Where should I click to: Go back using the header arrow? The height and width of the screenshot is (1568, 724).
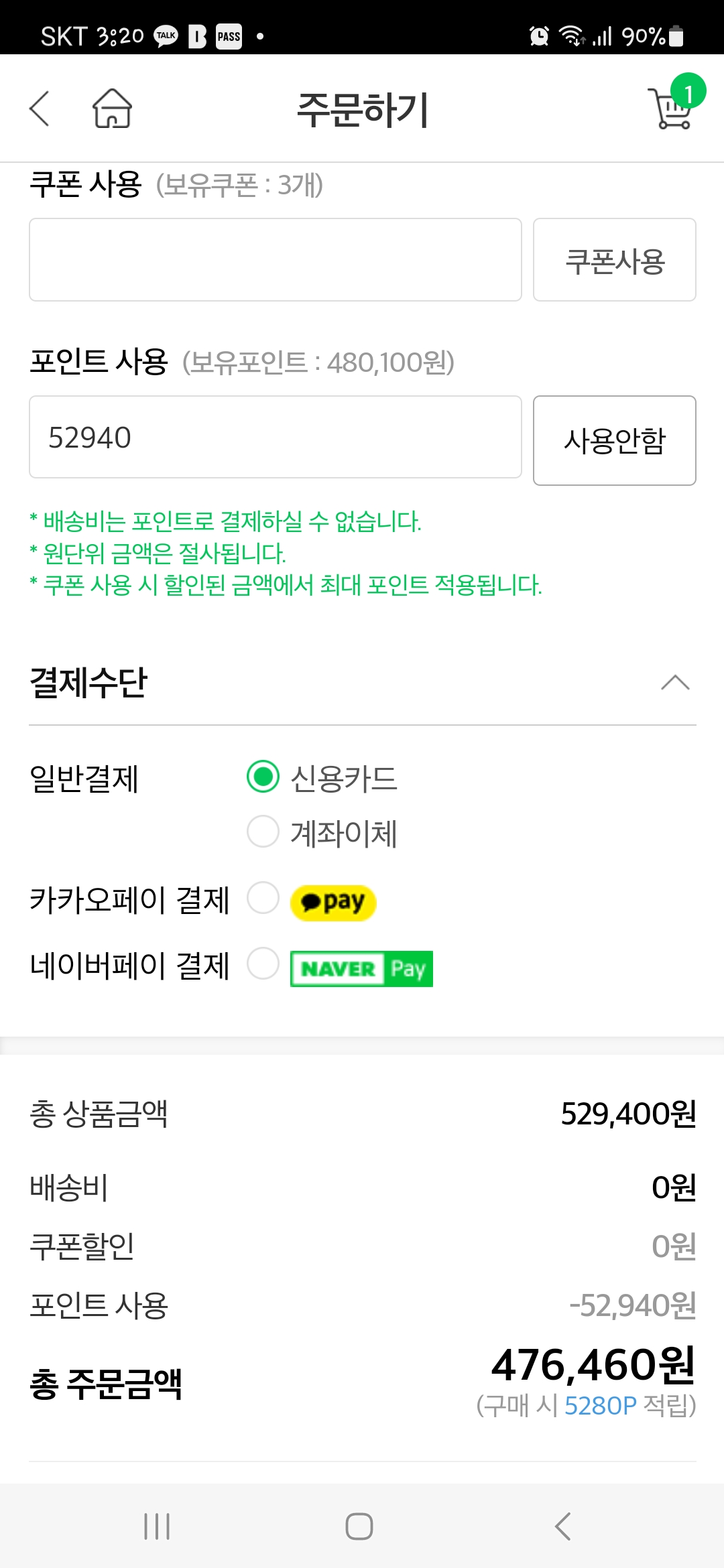[40, 109]
